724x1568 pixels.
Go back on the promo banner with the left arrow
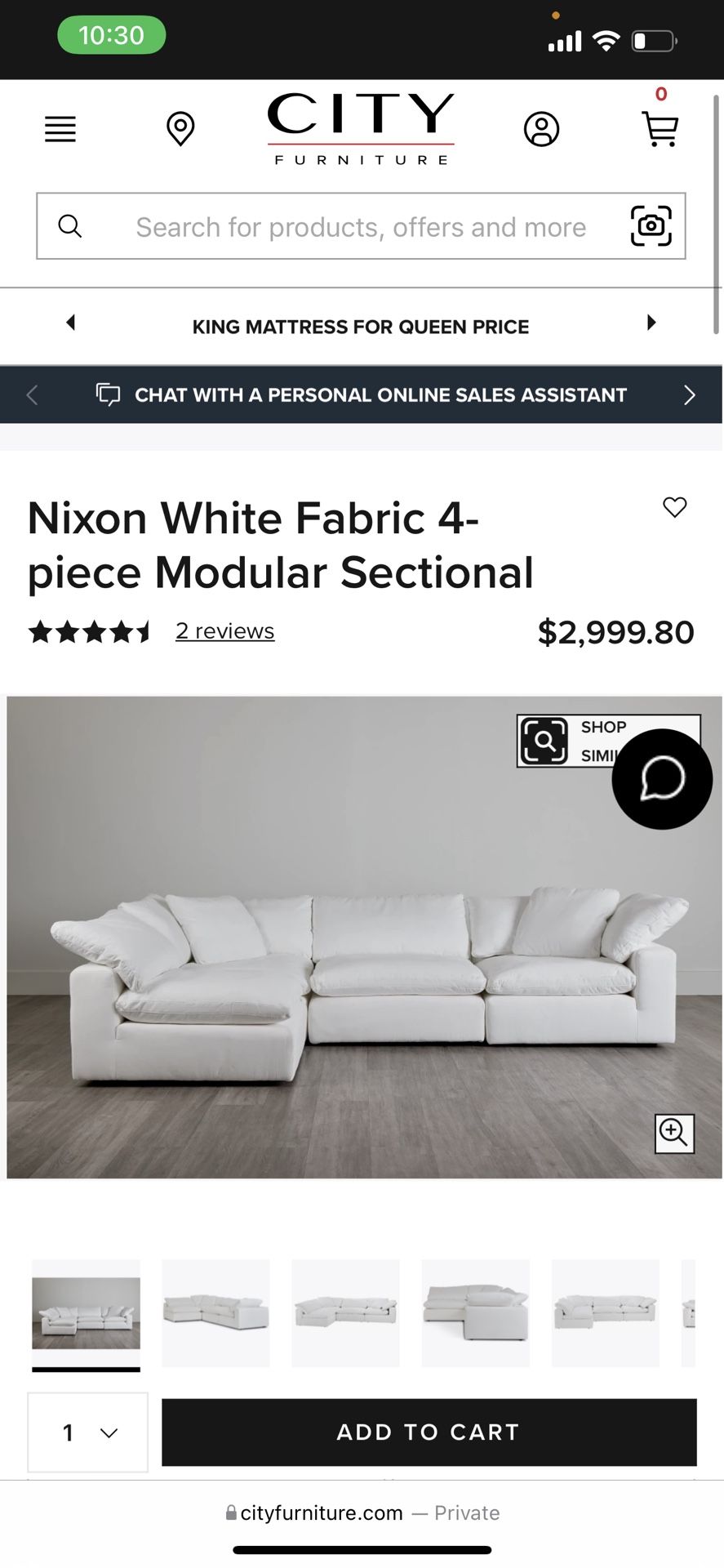(x=71, y=323)
